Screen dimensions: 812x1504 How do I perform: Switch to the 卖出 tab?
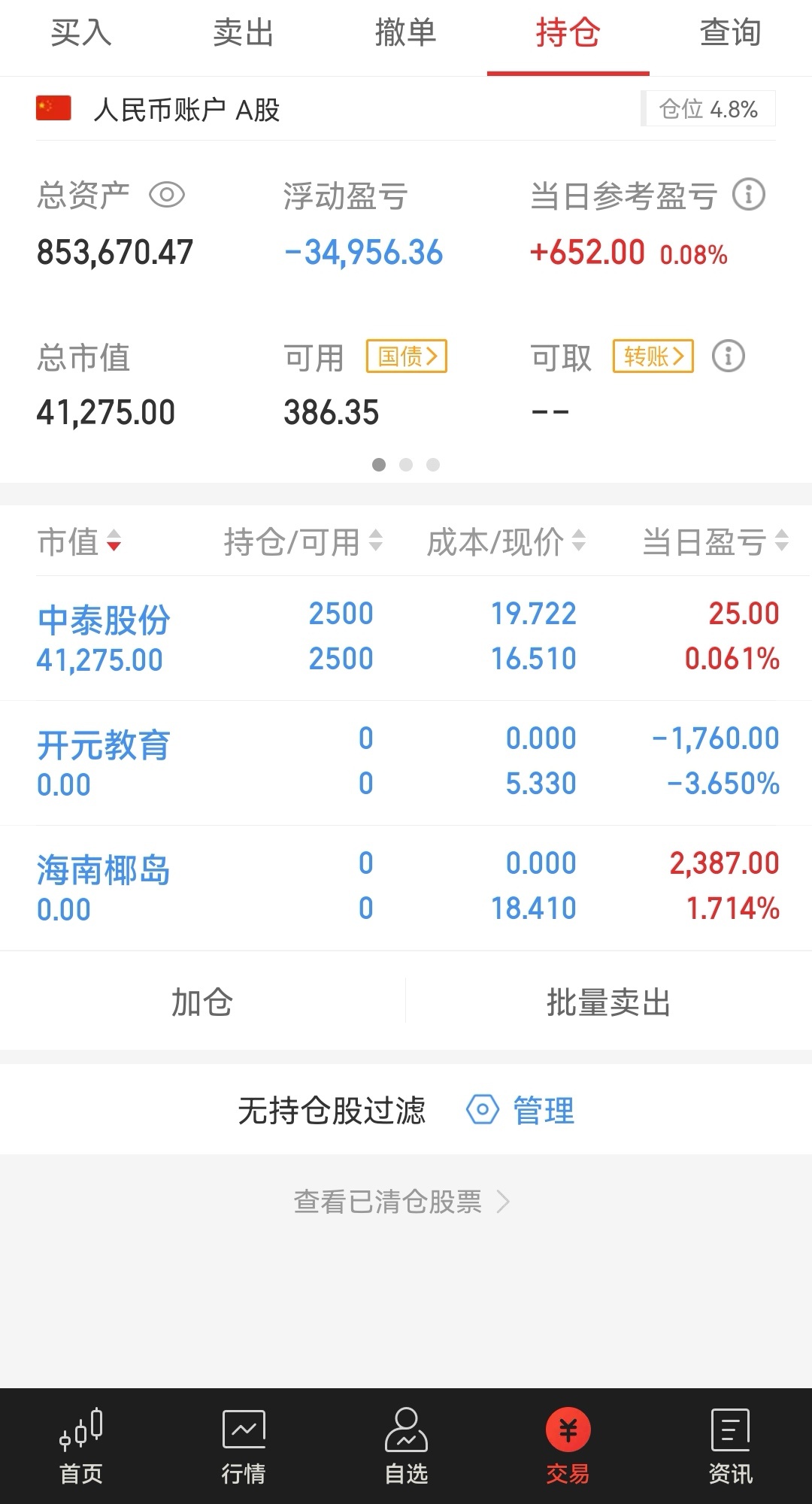[243, 34]
